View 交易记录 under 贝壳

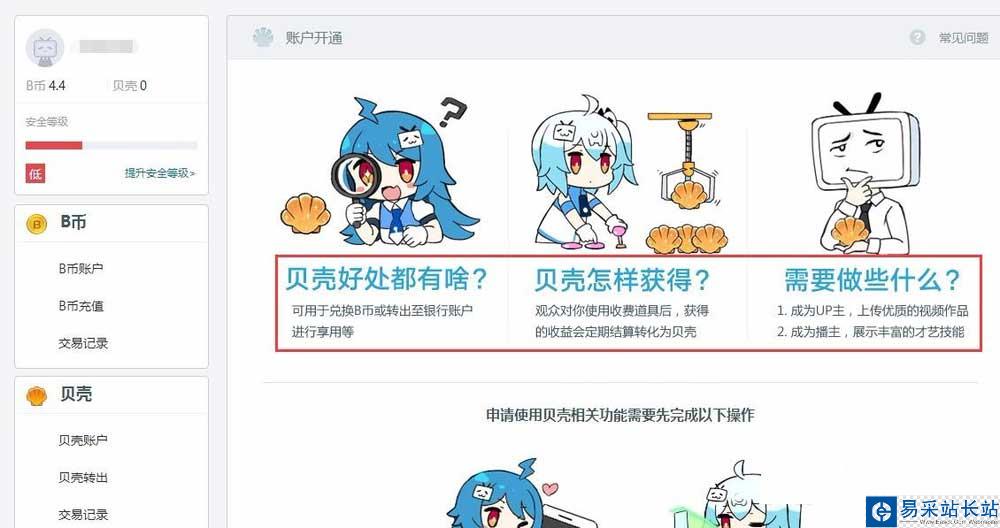click(x=83, y=515)
